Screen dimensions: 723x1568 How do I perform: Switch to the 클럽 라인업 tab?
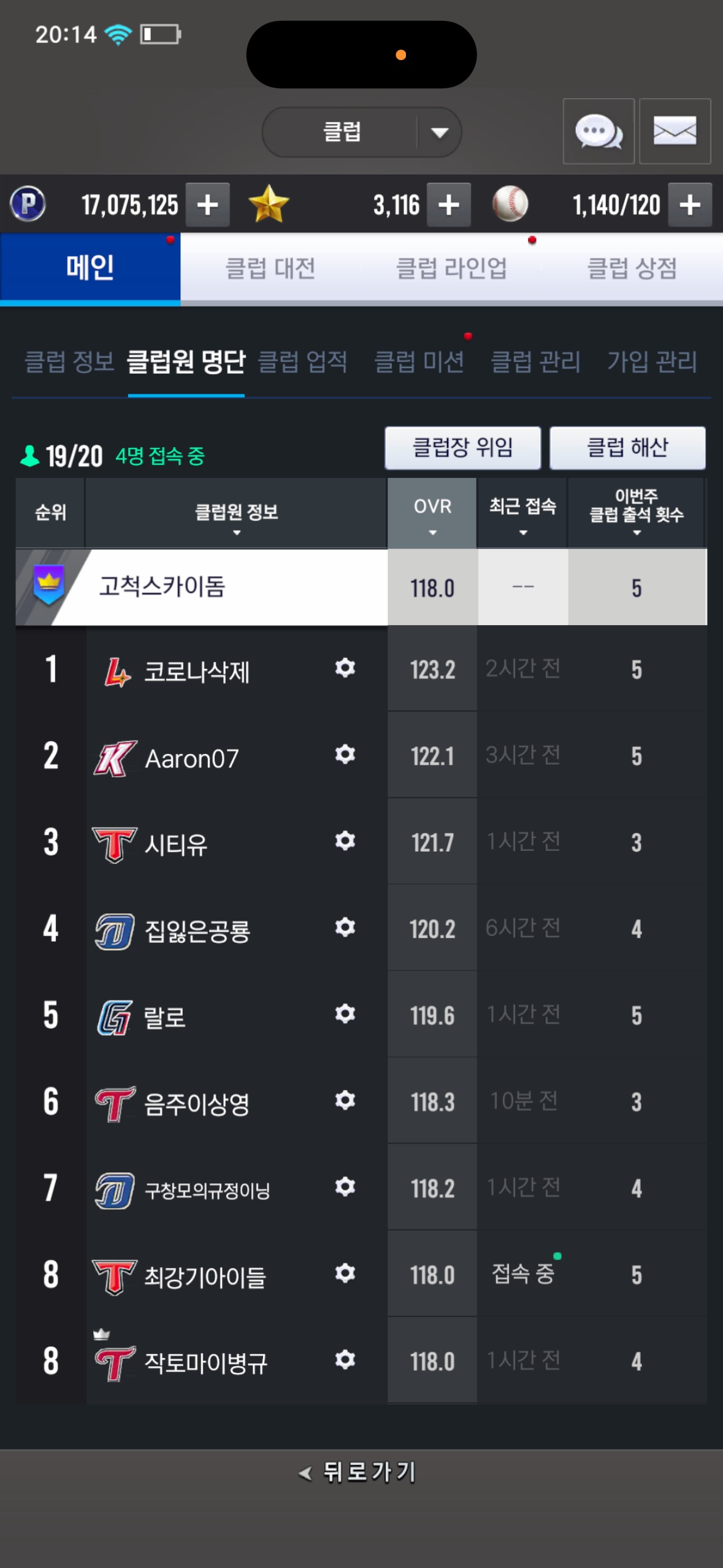(x=451, y=269)
